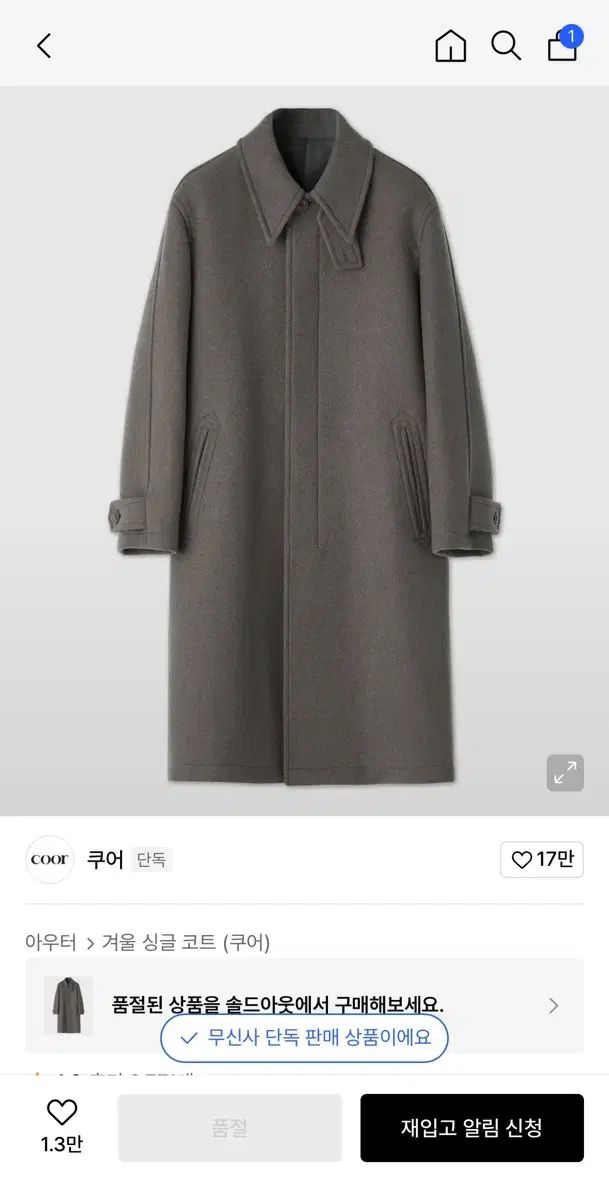Go back using the top-left arrow
Screen dimensions: 609x1200
click(44, 46)
